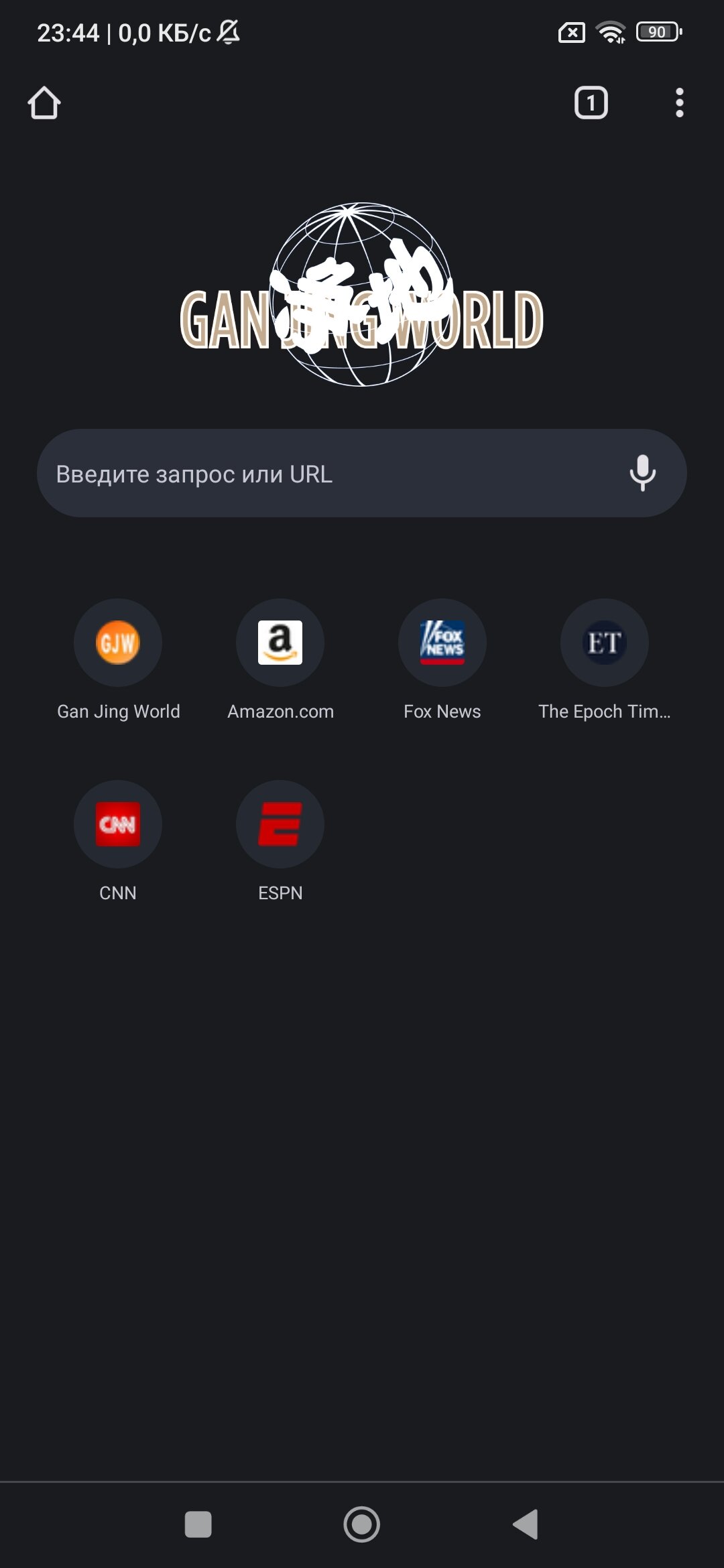Show recent apps with the square button
This screenshot has height=1568, width=724.
pyautogui.click(x=198, y=1524)
